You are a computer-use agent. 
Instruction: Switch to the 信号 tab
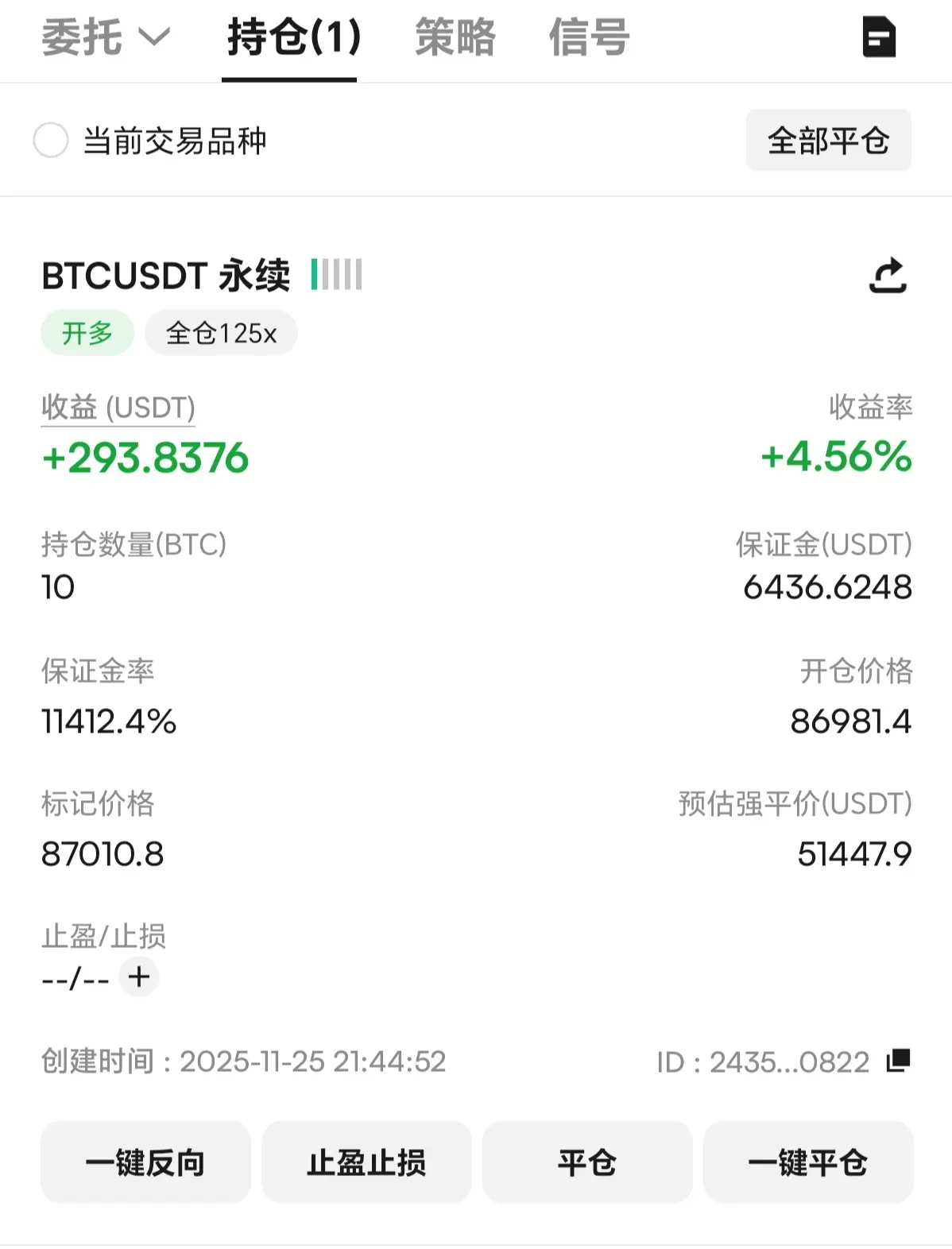[589, 37]
